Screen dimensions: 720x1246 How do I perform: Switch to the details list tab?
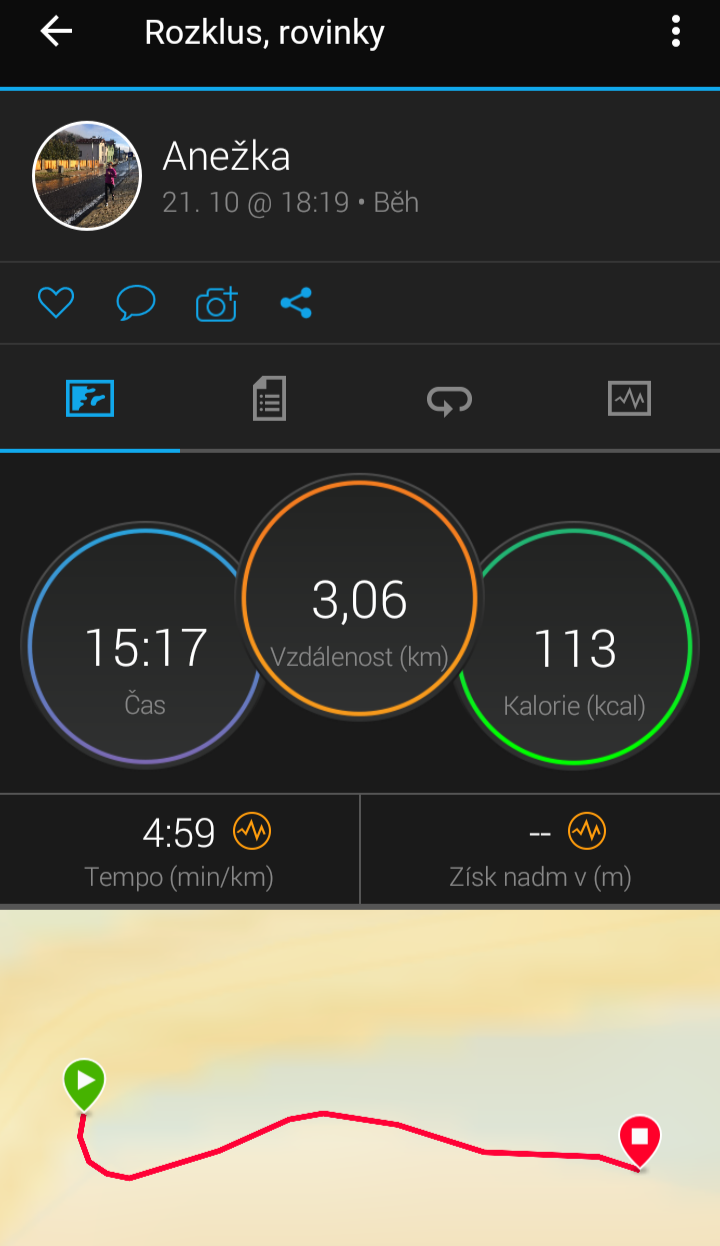click(270, 399)
